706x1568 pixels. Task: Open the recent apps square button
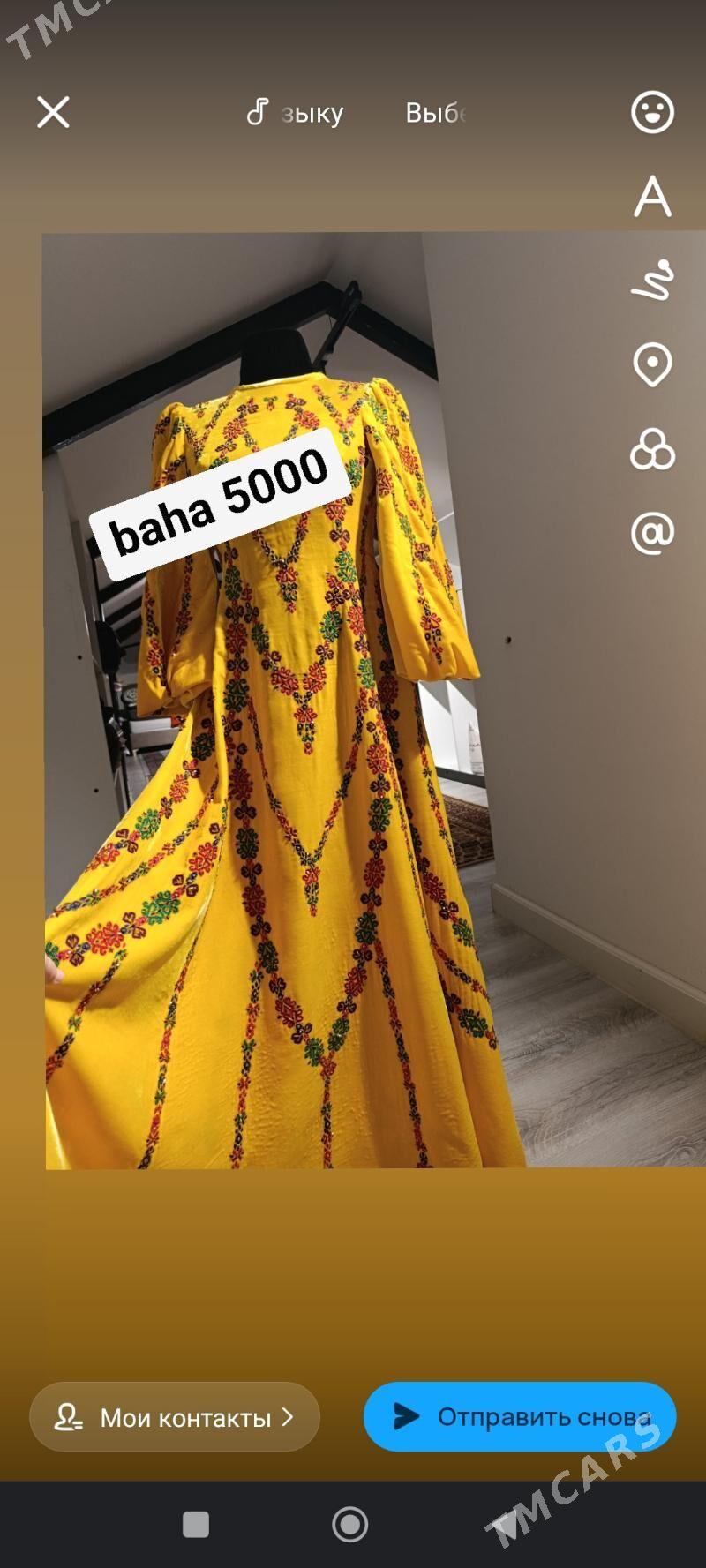[196, 1524]
